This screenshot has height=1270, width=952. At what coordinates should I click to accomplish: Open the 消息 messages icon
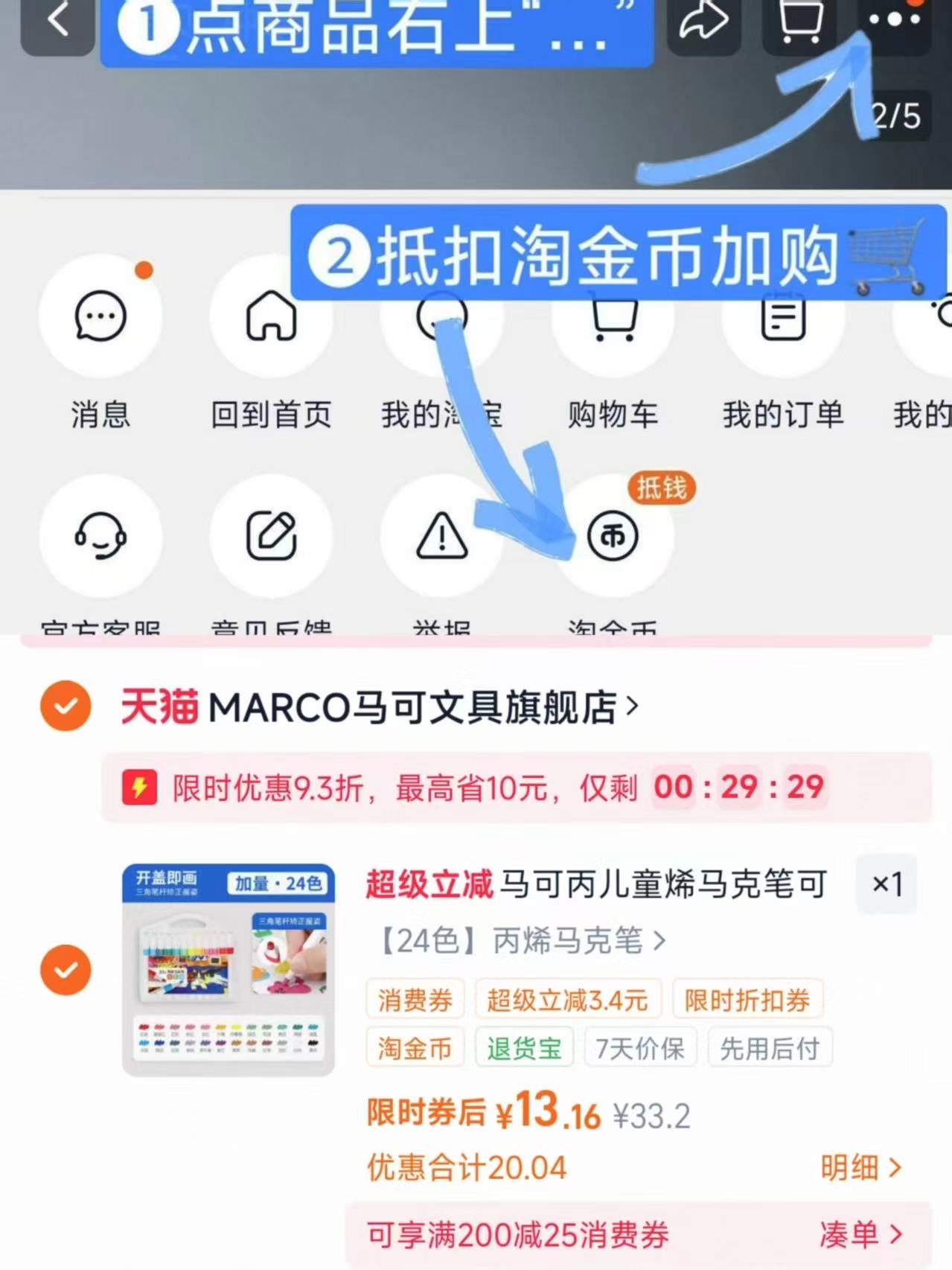click(x=102, y=316)
